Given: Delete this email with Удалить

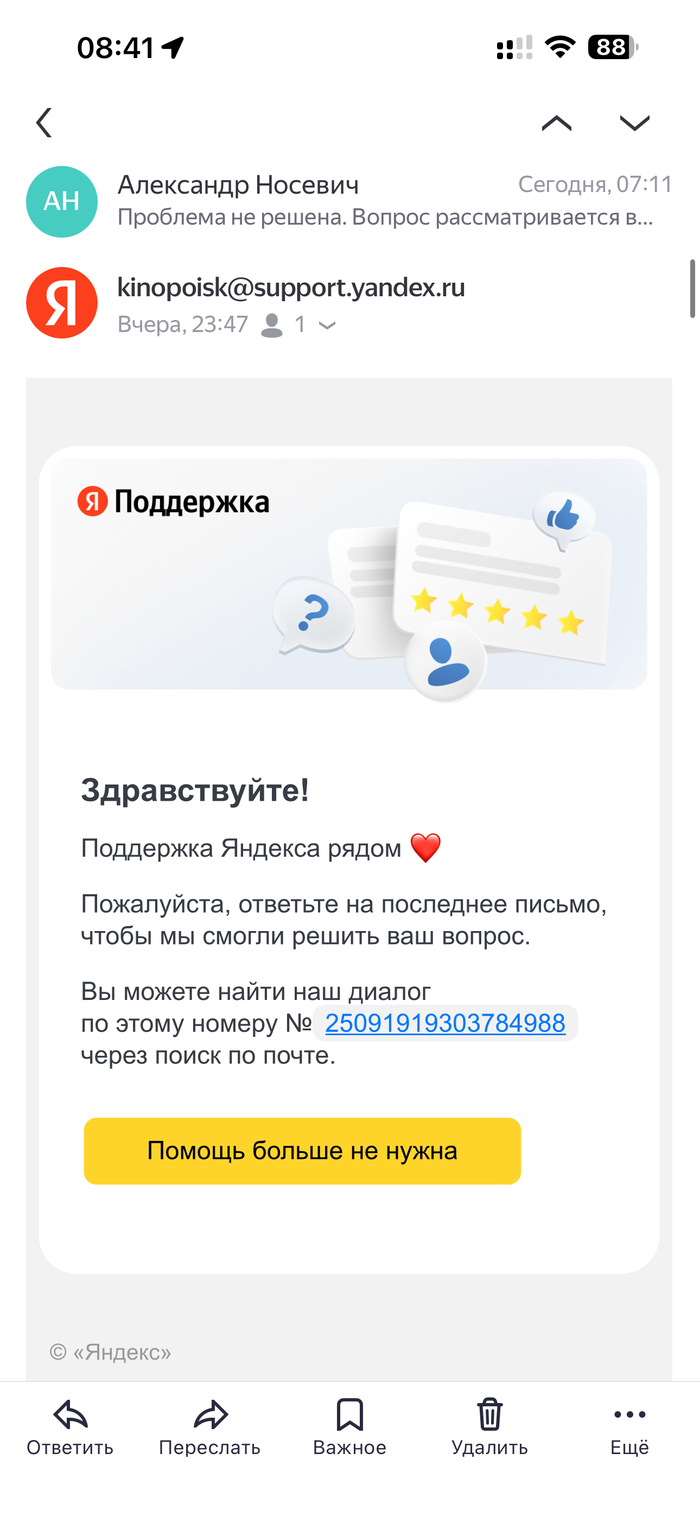Looking at the screenshot, I should point(489,1428).
